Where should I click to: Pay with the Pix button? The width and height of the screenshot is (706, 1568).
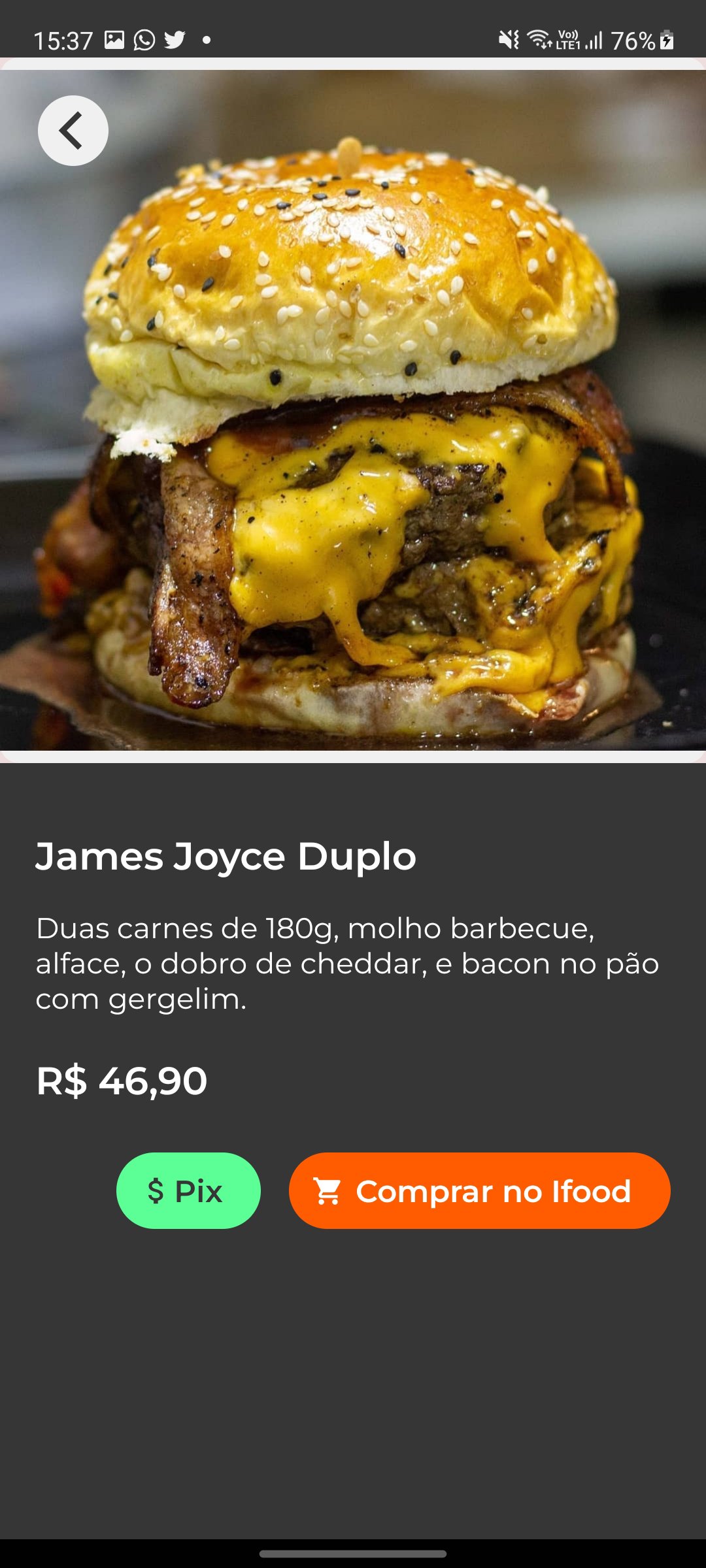click(188, 1190)
